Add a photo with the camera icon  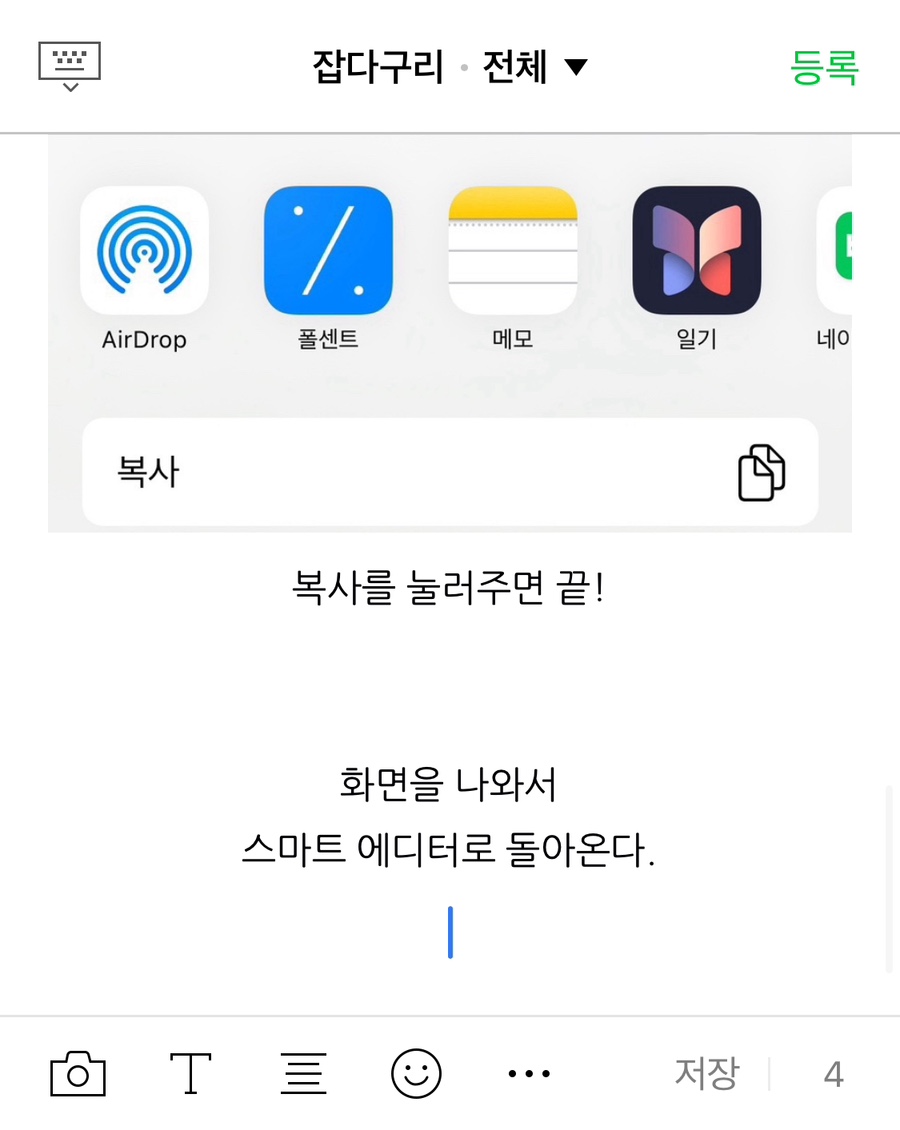pos(78,1074)
